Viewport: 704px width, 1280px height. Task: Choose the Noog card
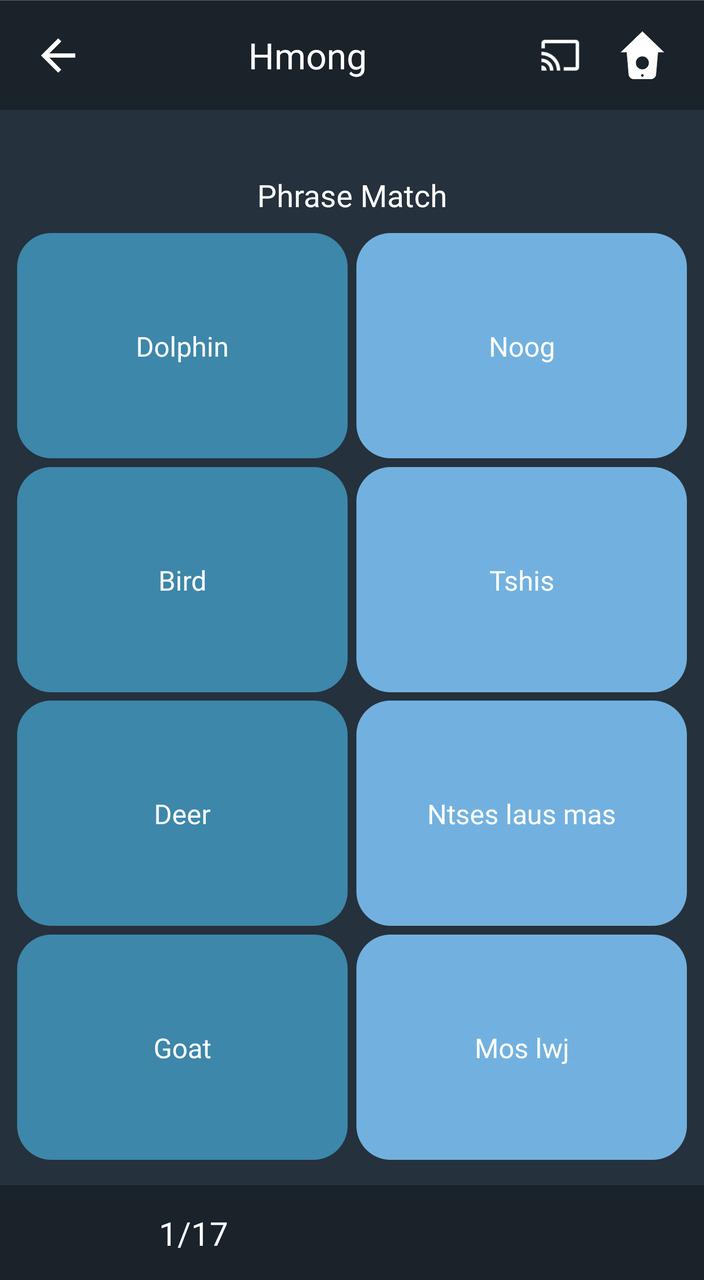pos(521,346)
